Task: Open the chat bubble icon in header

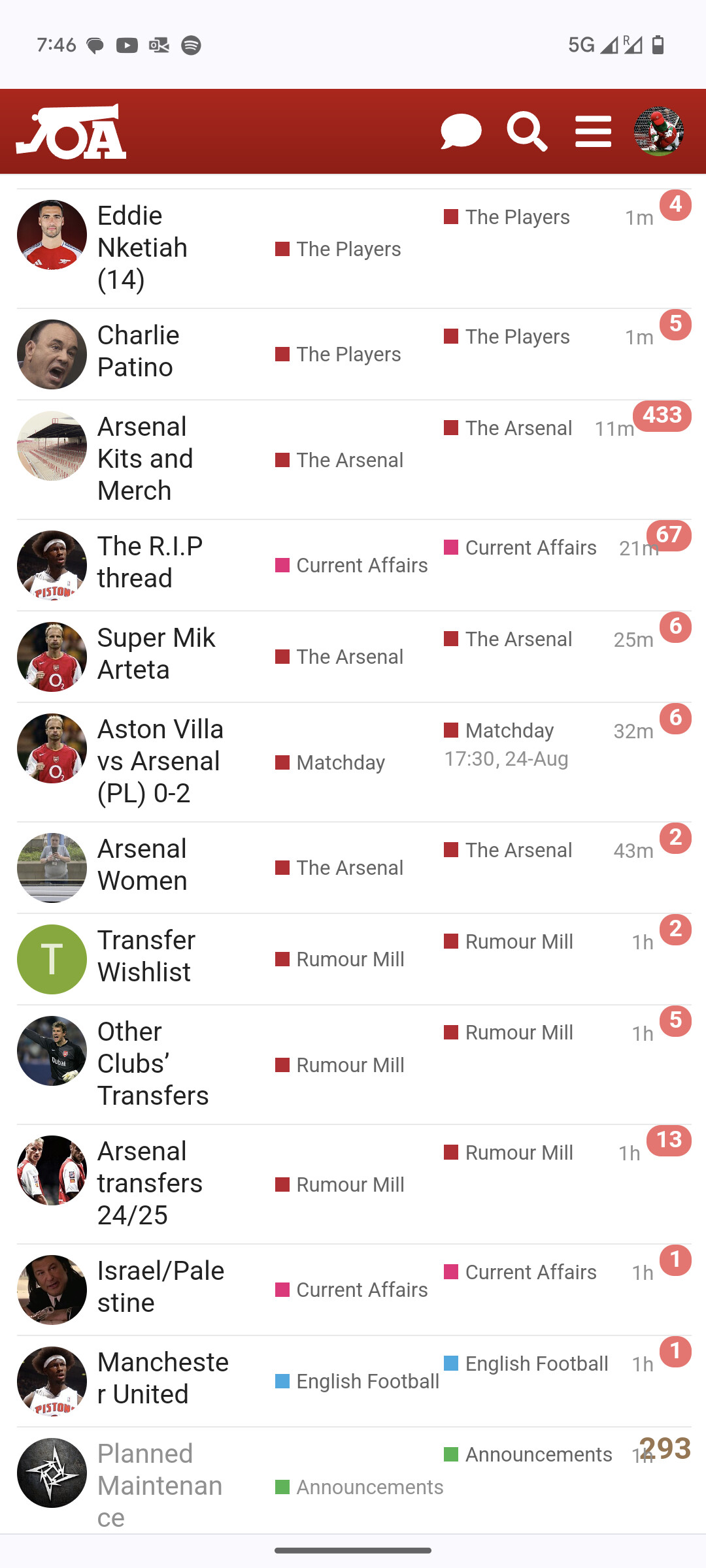Action: point(461,131)
